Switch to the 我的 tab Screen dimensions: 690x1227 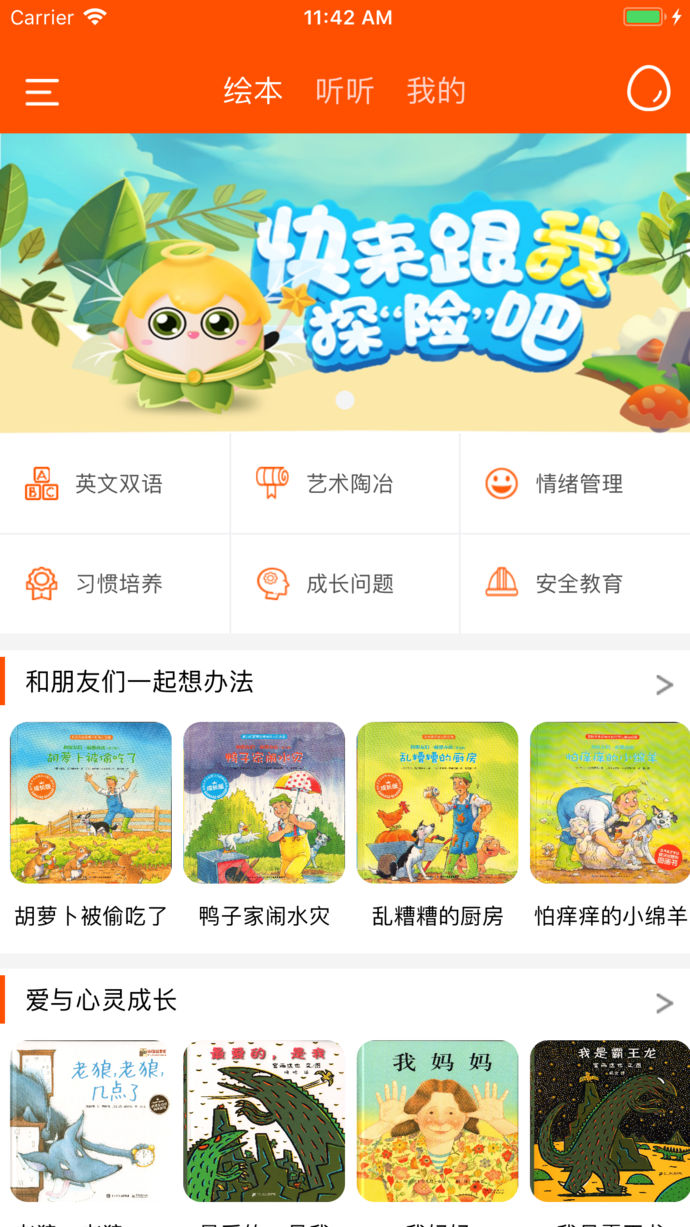tap(437, 91)
